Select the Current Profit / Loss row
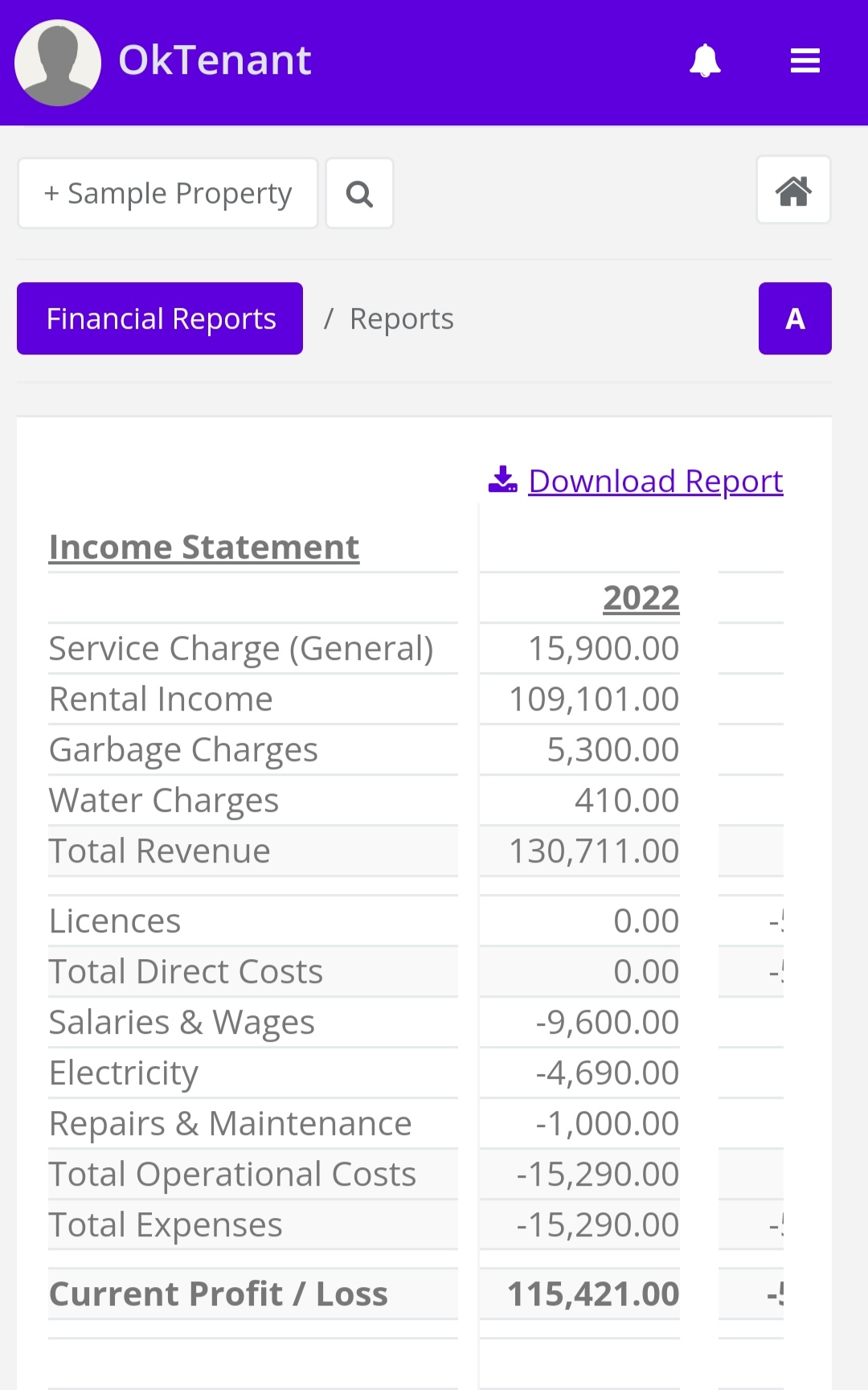Viewport: 868px width, 1390px height. tap(218, 1294)
